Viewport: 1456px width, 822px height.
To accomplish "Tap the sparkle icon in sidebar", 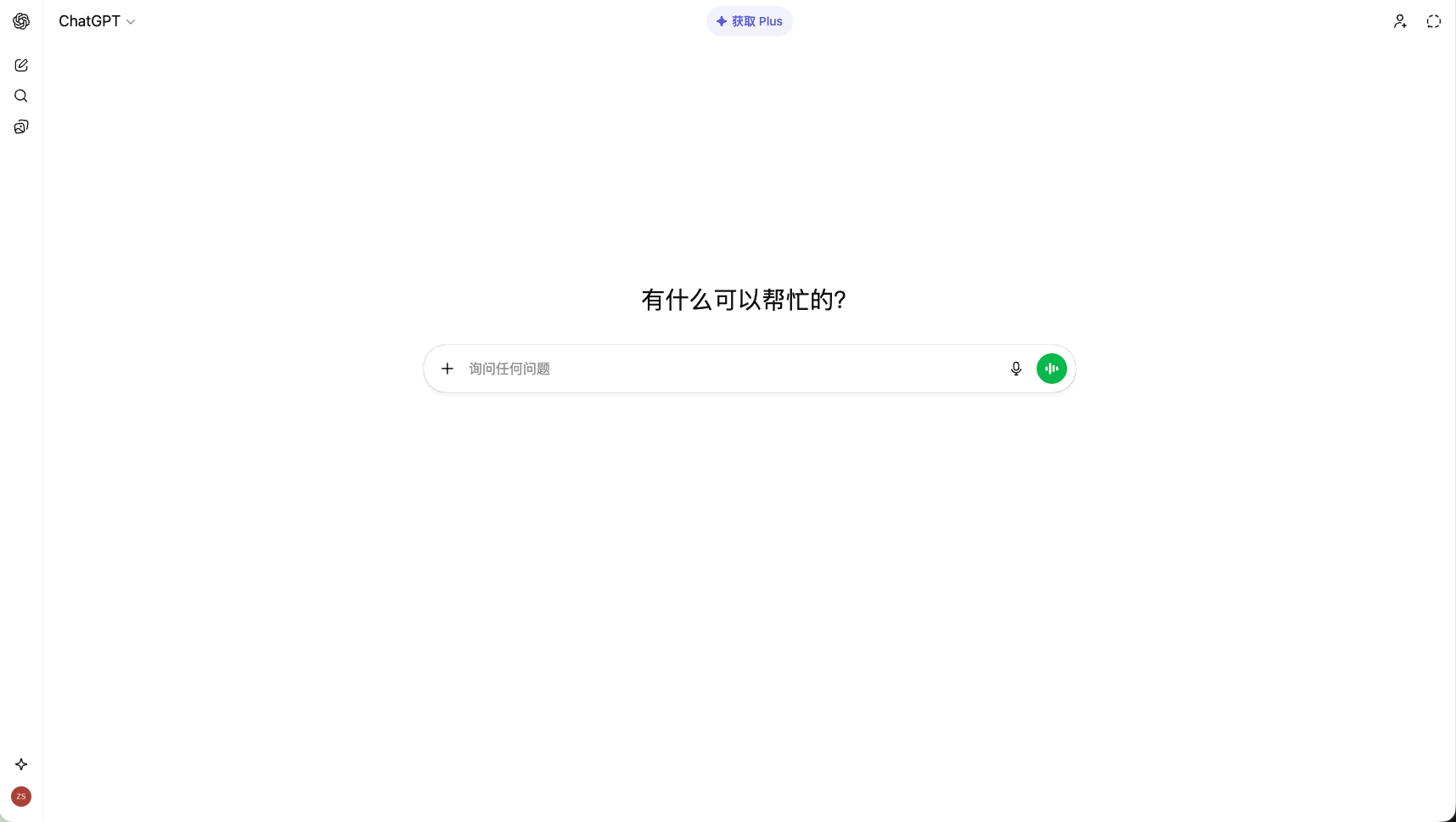I will 21,764.
